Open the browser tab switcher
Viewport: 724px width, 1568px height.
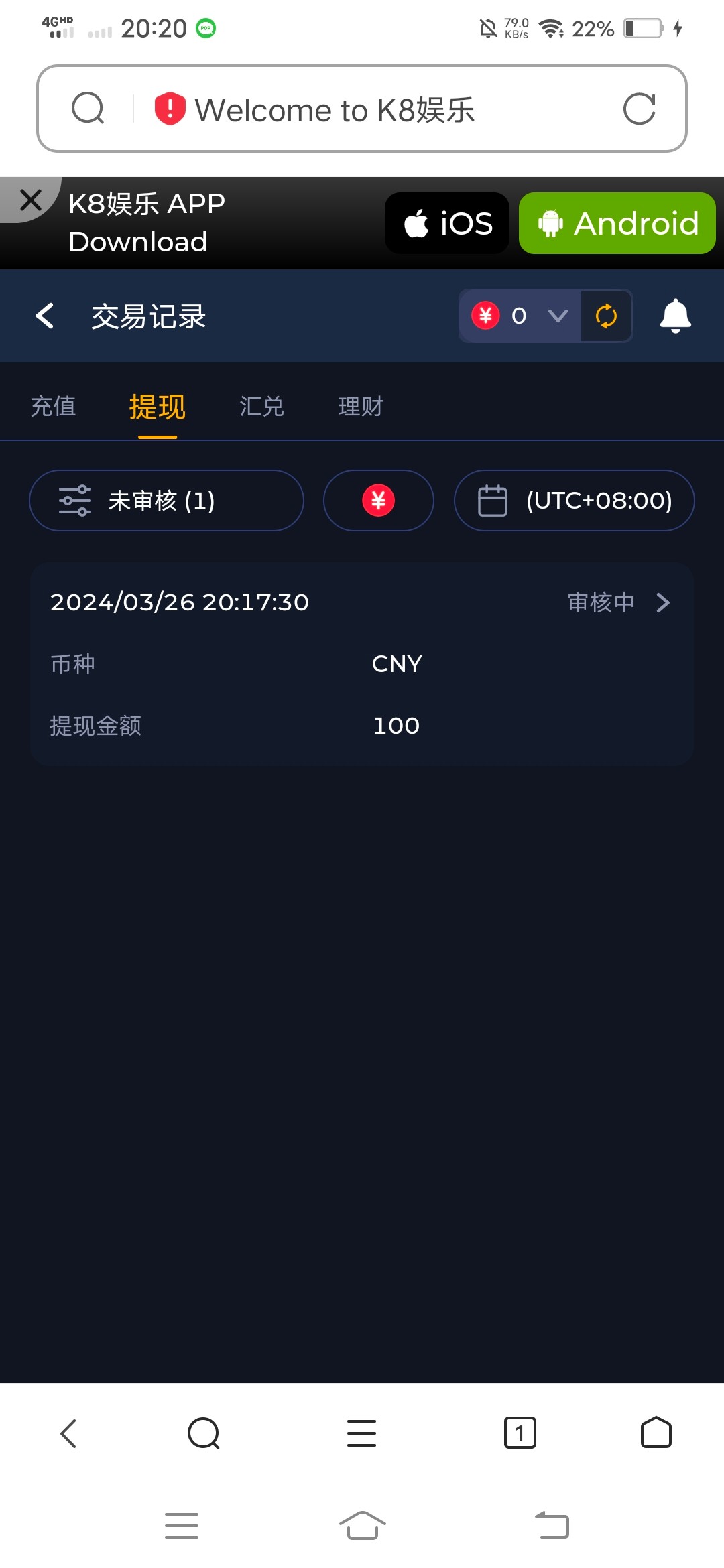(520, 1433)
